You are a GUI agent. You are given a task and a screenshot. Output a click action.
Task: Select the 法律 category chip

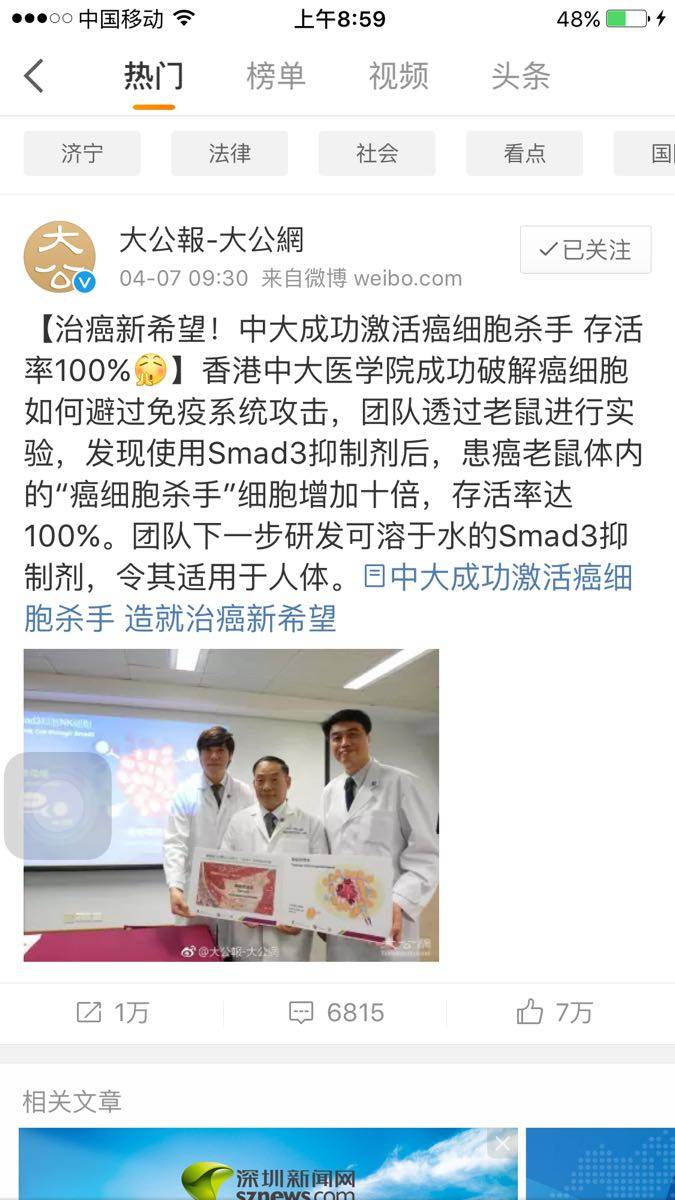pos(229,153)
